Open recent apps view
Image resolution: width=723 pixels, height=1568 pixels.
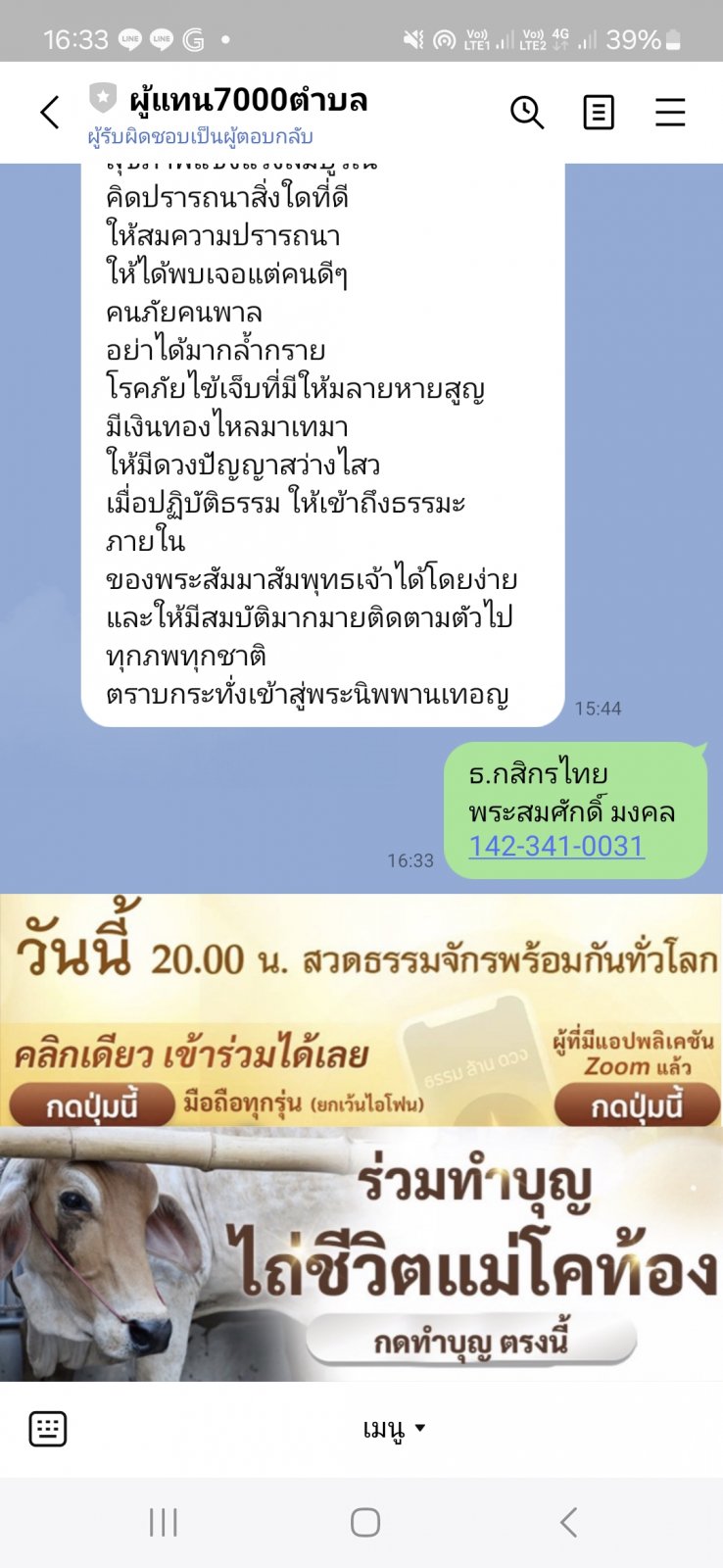click(x=163, y=1522)
